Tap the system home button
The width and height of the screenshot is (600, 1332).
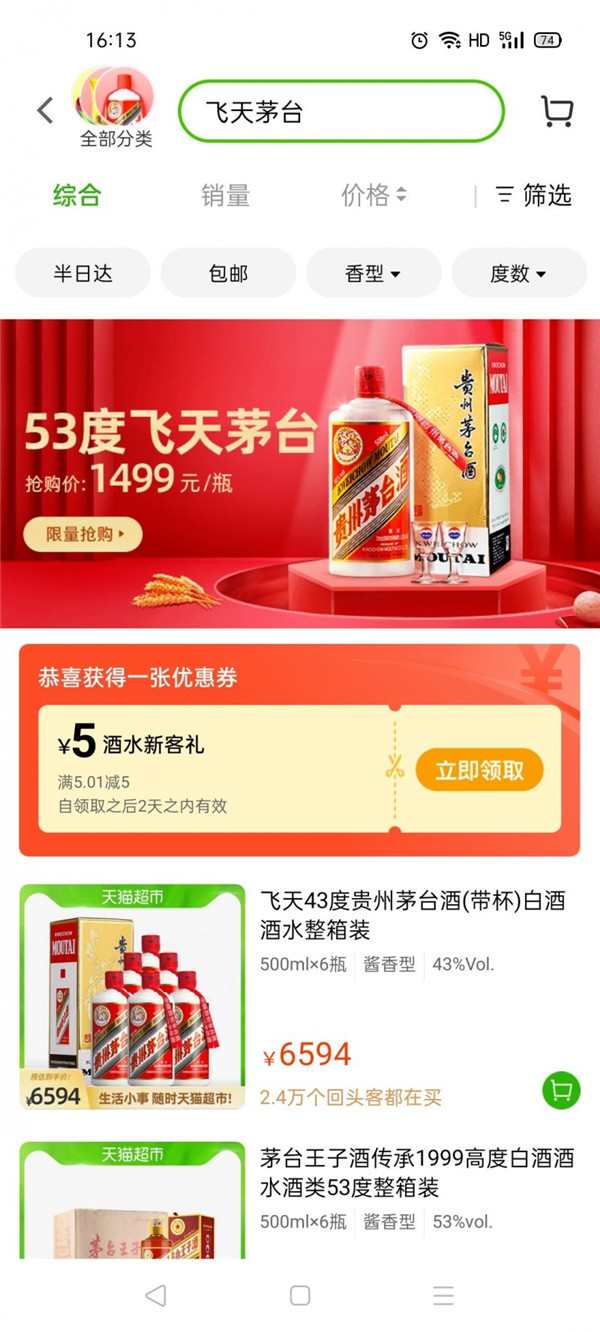point(300,1296)
